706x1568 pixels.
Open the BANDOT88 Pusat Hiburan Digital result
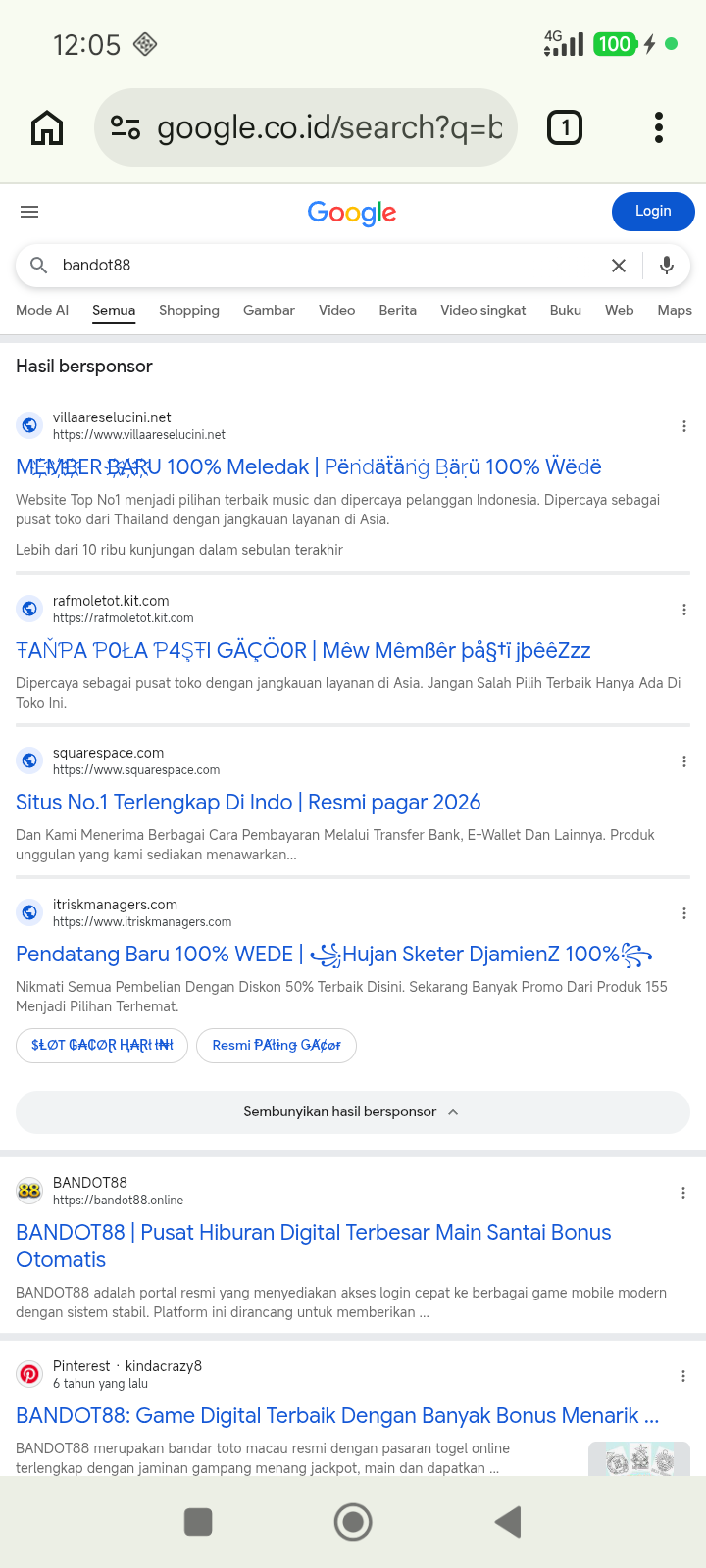click(x=314, y=1247)
